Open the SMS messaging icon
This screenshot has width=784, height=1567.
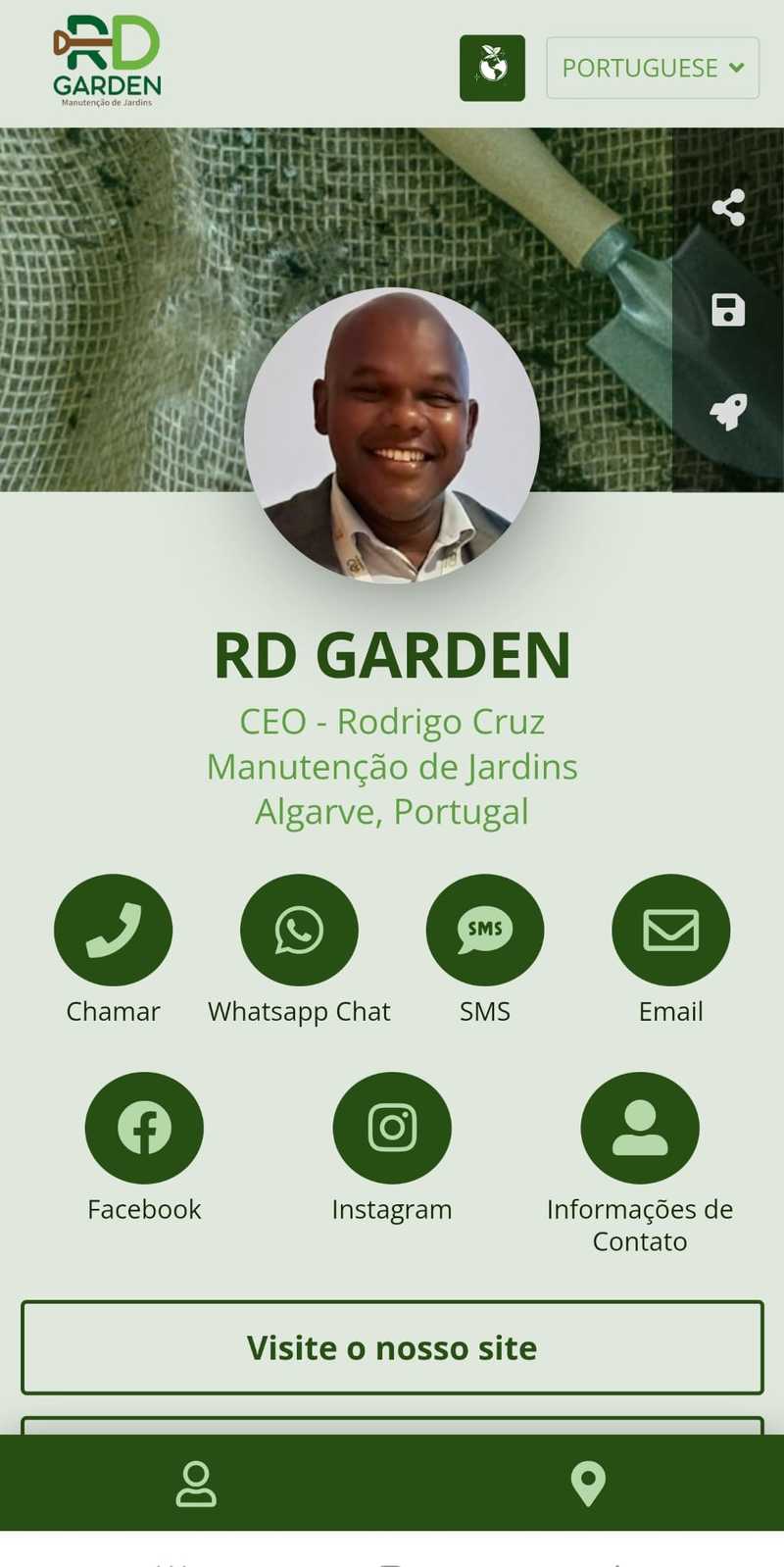484,930
